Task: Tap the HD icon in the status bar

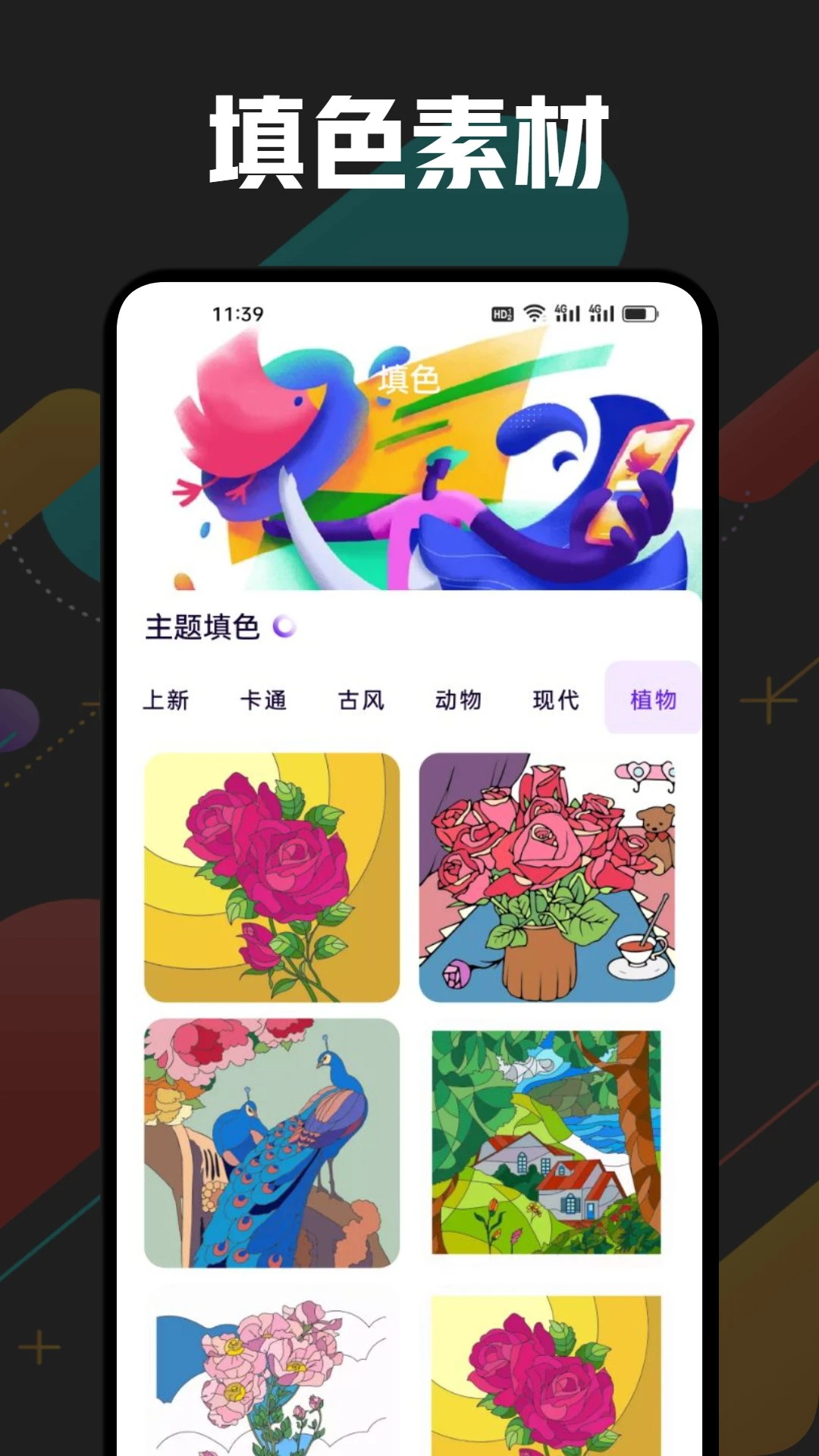Action: point(502,312)
